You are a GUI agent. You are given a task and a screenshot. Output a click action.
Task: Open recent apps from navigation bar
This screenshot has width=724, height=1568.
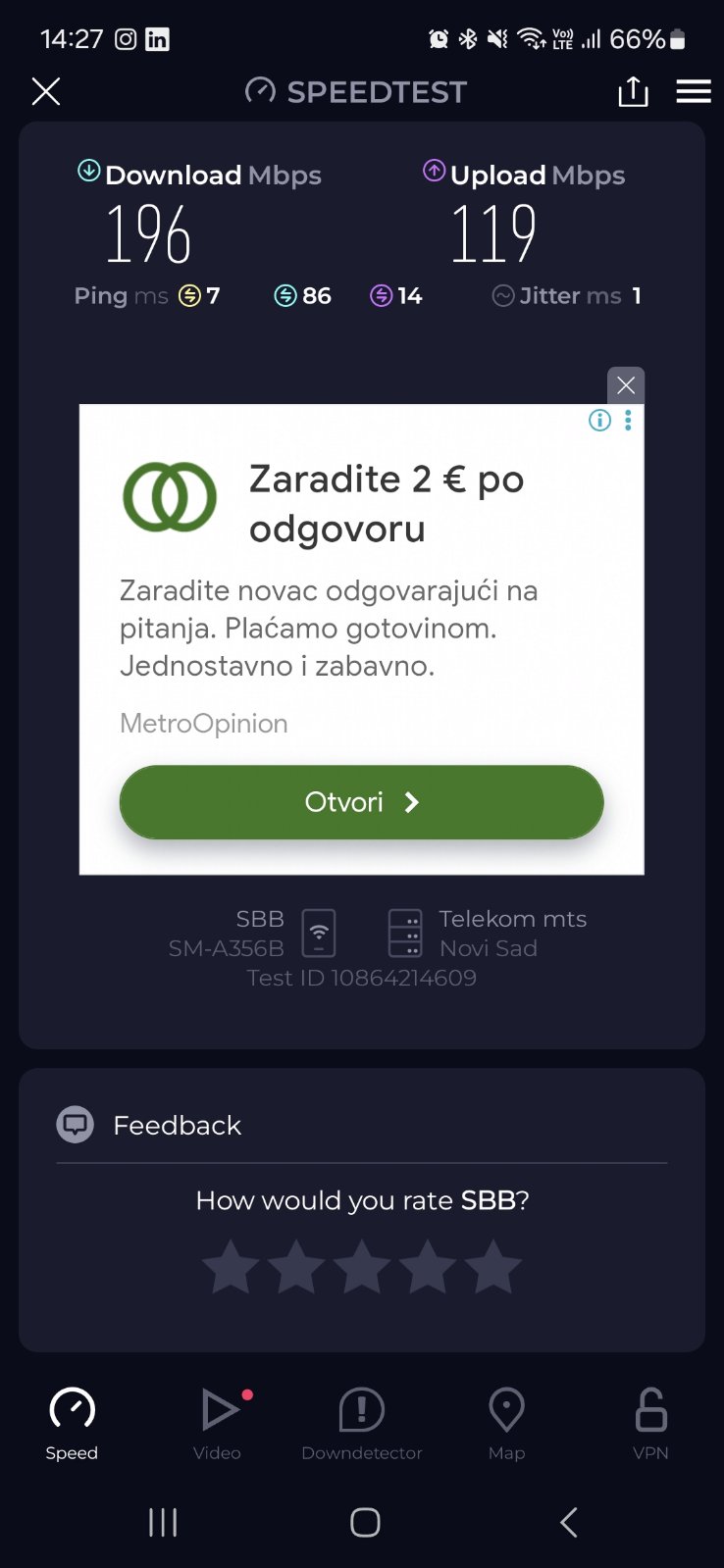(x=163, y=1522)
